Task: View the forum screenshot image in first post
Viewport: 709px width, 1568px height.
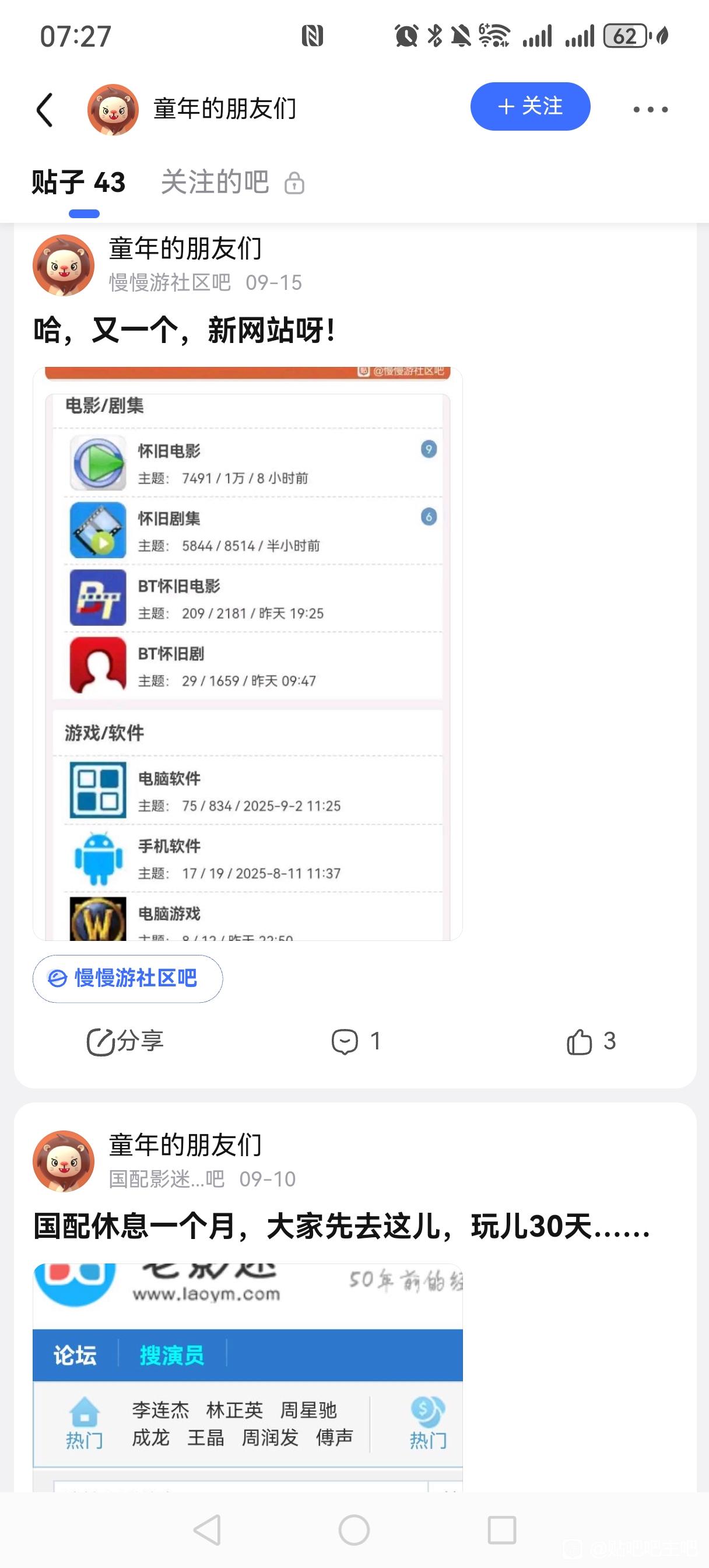Action: click(248, 653)
